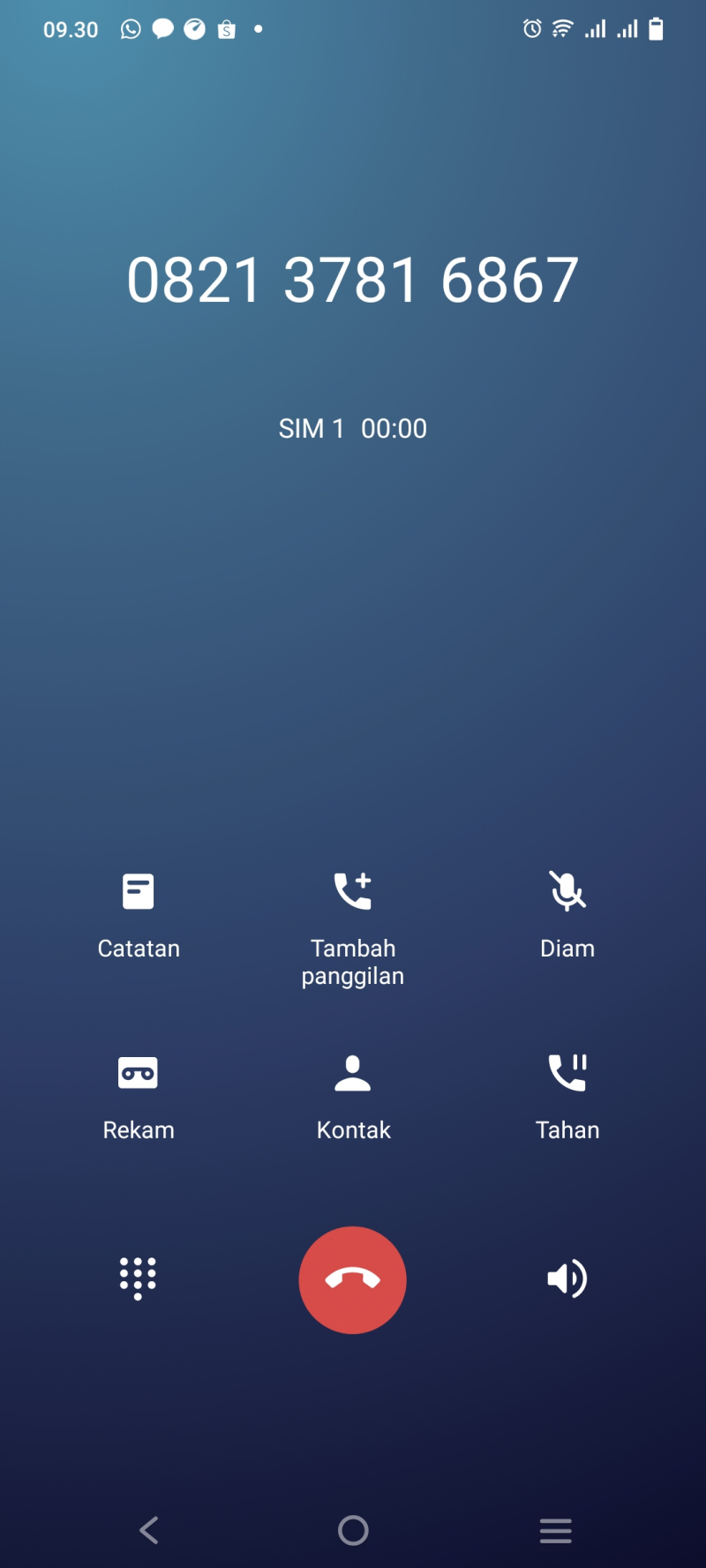The width and height of the screenshot is (706, 1568).
Task: Tap the phone number 0821 3781 6867
Action: click(353, 278)
